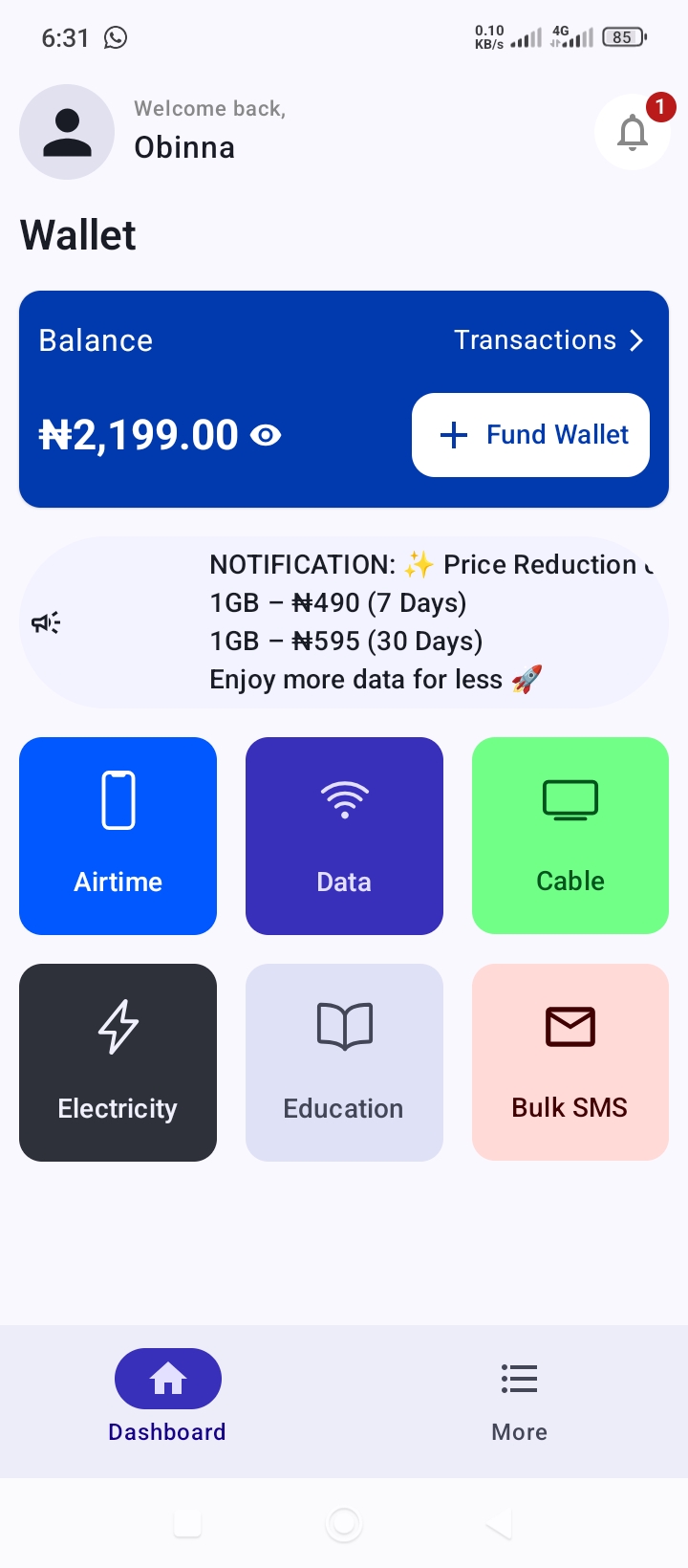Switch to the Dashboard tab
This screenshot has height=1568, width=688.
coord(167,1396)
